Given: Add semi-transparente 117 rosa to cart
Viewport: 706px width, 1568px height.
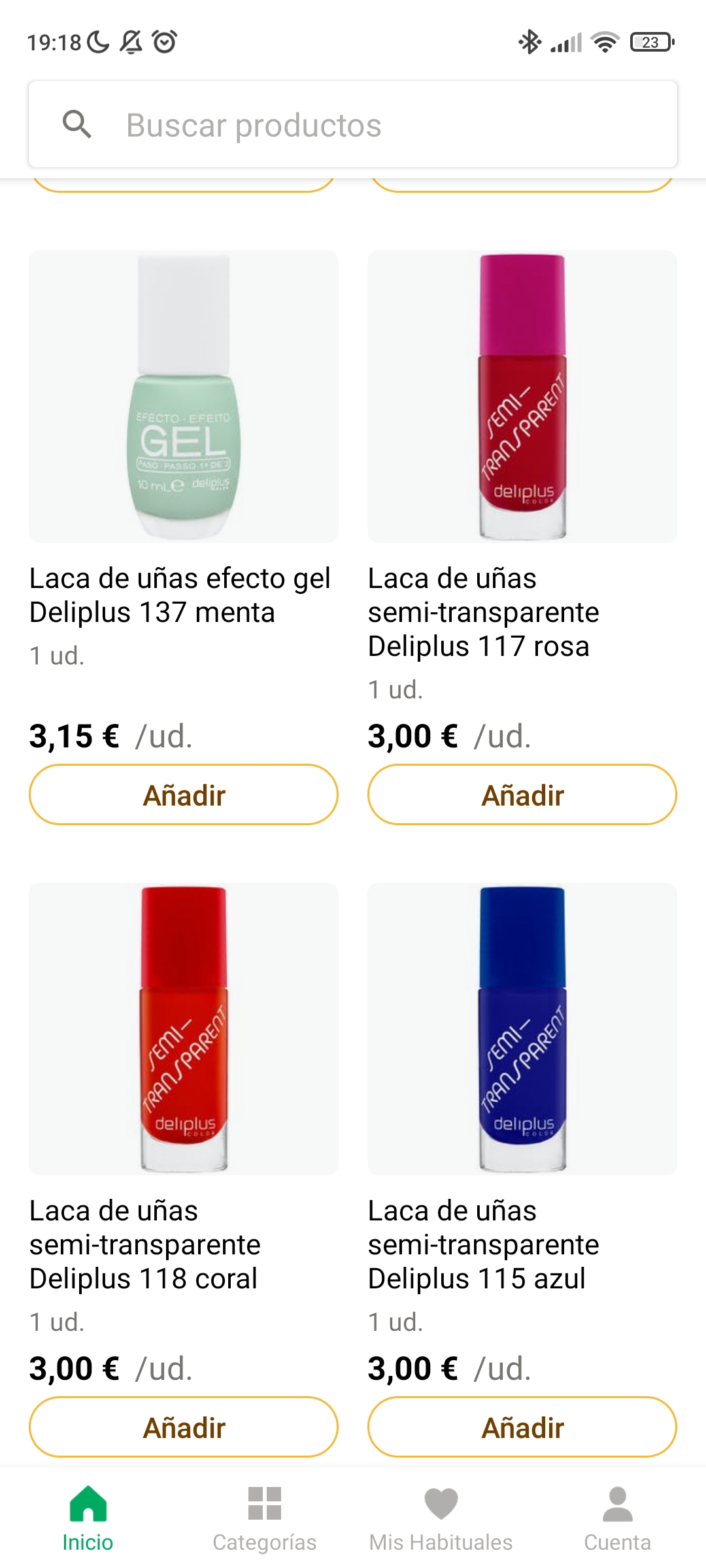Looking at the screenshot, I should click(x=522, y=795).
